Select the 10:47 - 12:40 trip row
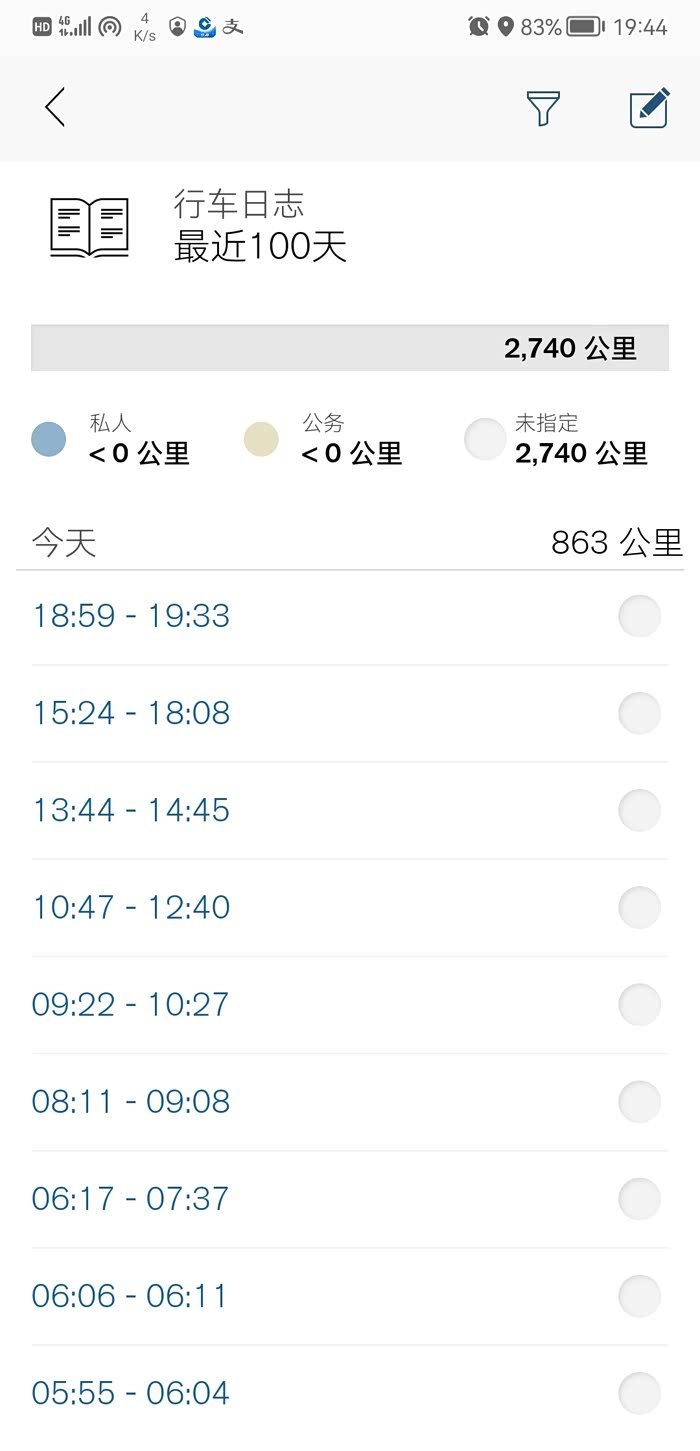 (131, 907)
